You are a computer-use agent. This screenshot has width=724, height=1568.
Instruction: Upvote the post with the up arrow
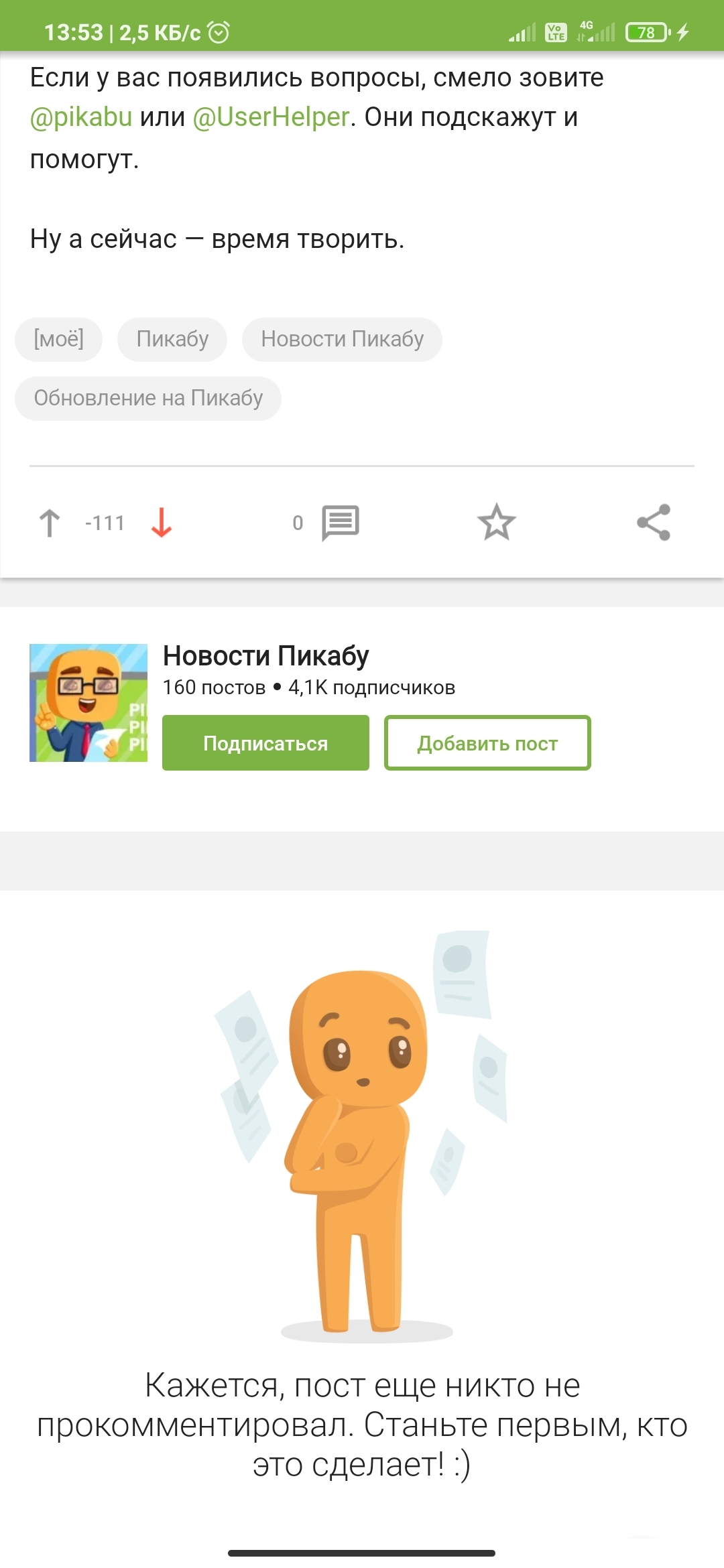pos(50,523)
